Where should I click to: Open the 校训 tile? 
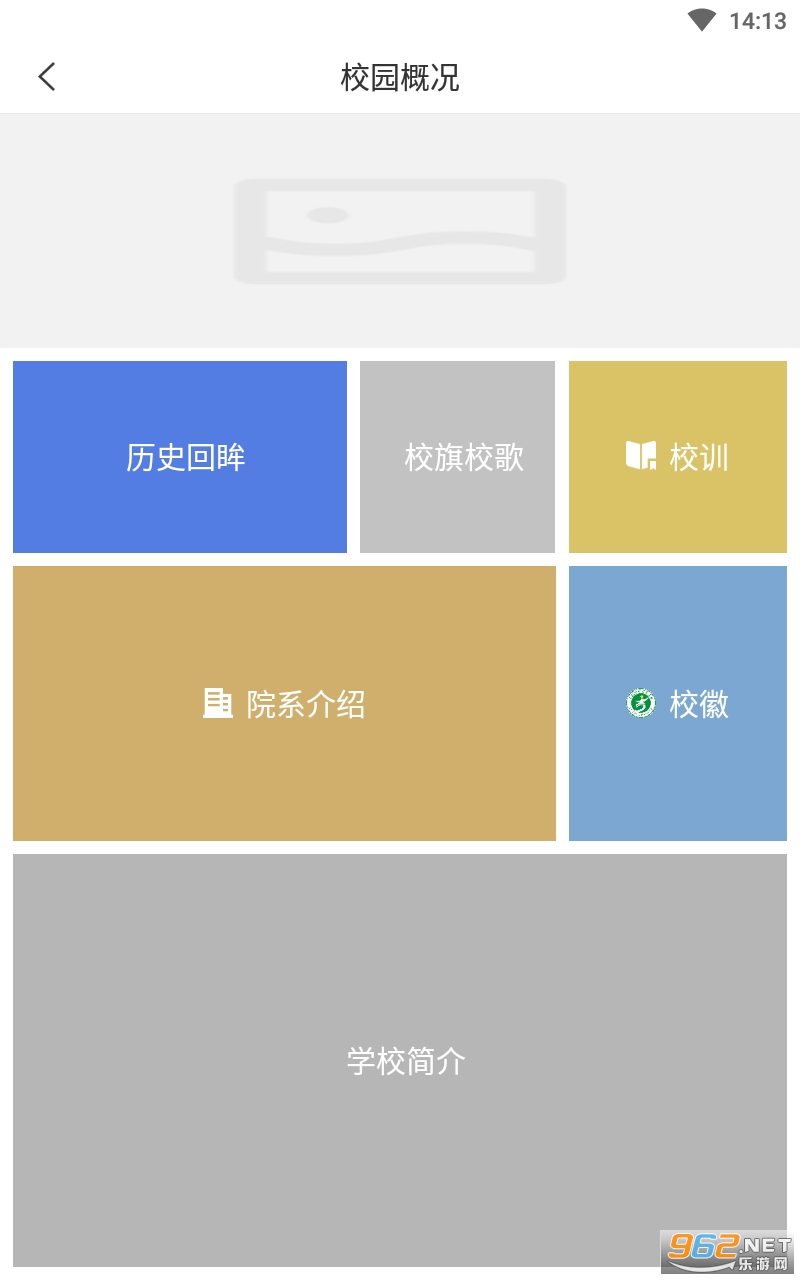coord(678,457)
